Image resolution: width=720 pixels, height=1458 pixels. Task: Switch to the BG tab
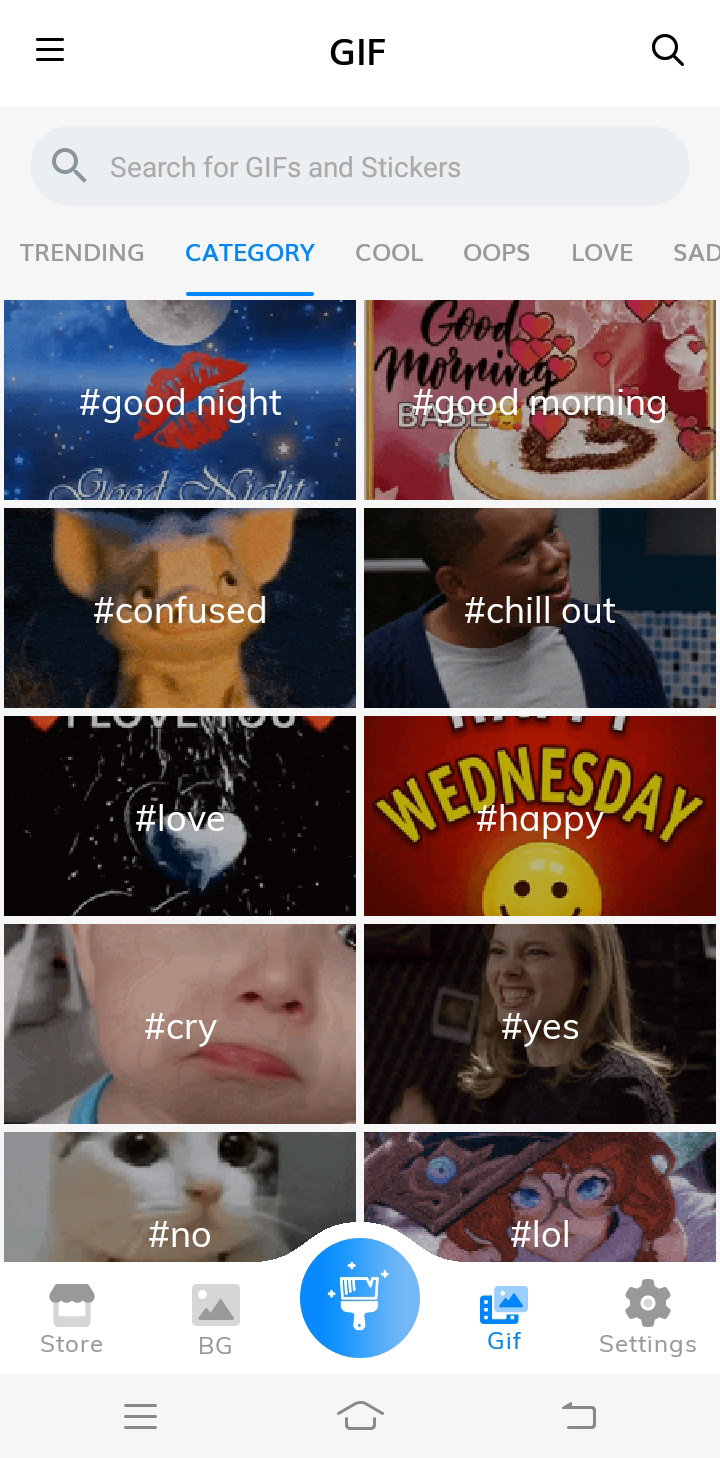click(x=215, y=1320)
